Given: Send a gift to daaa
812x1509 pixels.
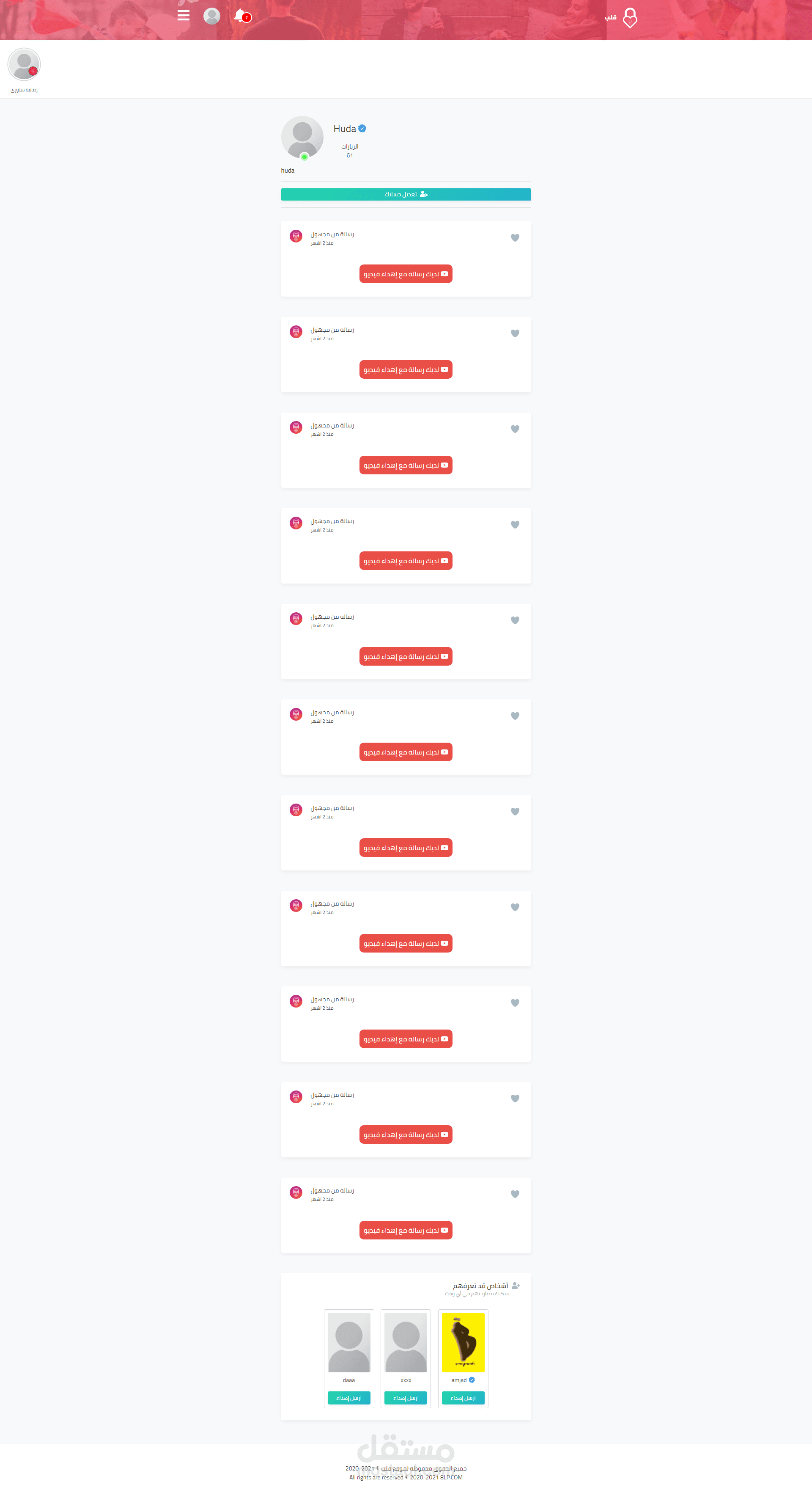Looking at the screenshot, I should pyautogui.click(x=349, y=1398).
